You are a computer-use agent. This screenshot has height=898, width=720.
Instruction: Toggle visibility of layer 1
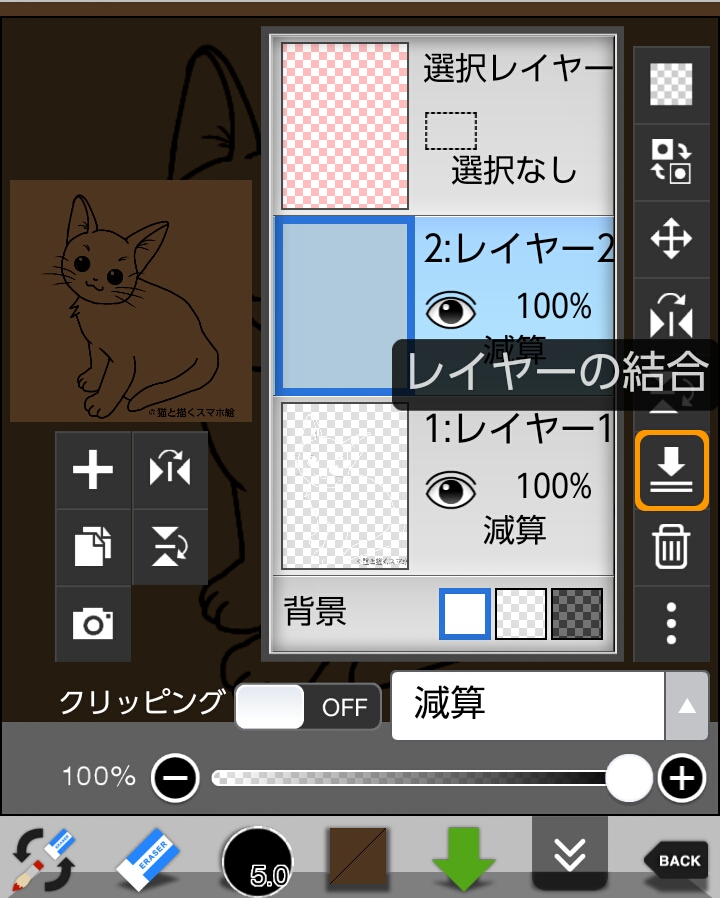[451, 491]
